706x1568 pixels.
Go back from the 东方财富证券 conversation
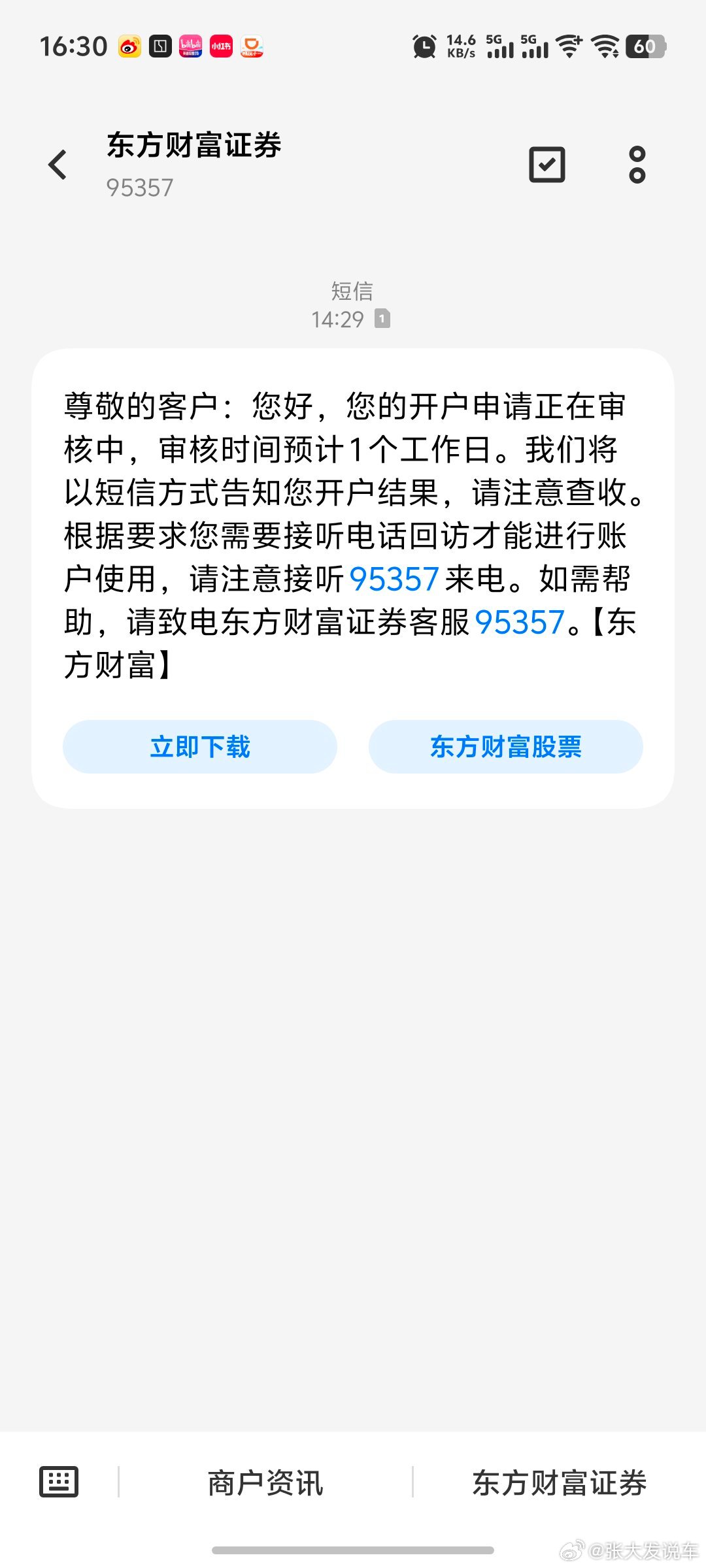[58, 165]
